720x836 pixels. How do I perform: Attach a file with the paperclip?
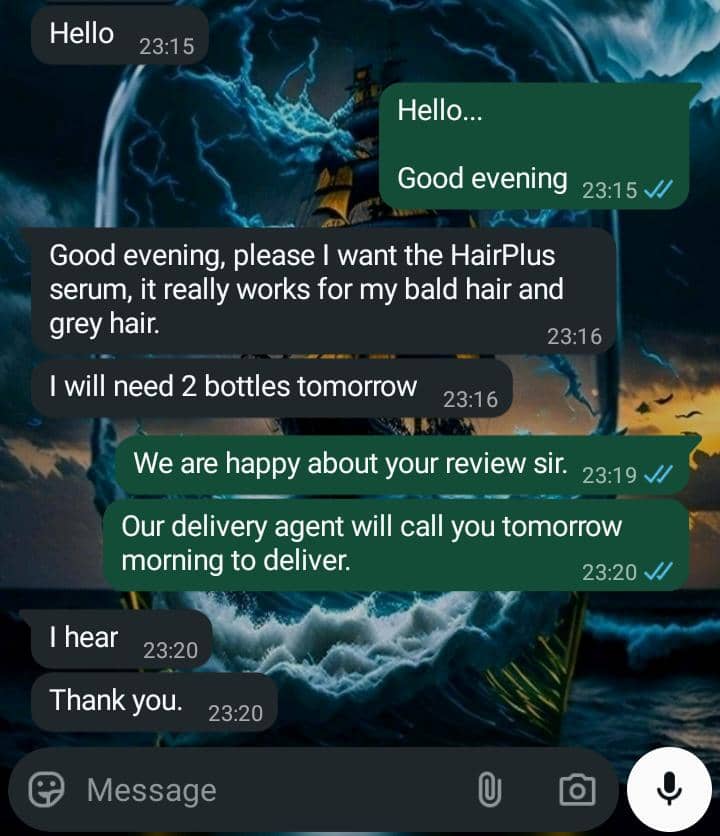[488, 790]
